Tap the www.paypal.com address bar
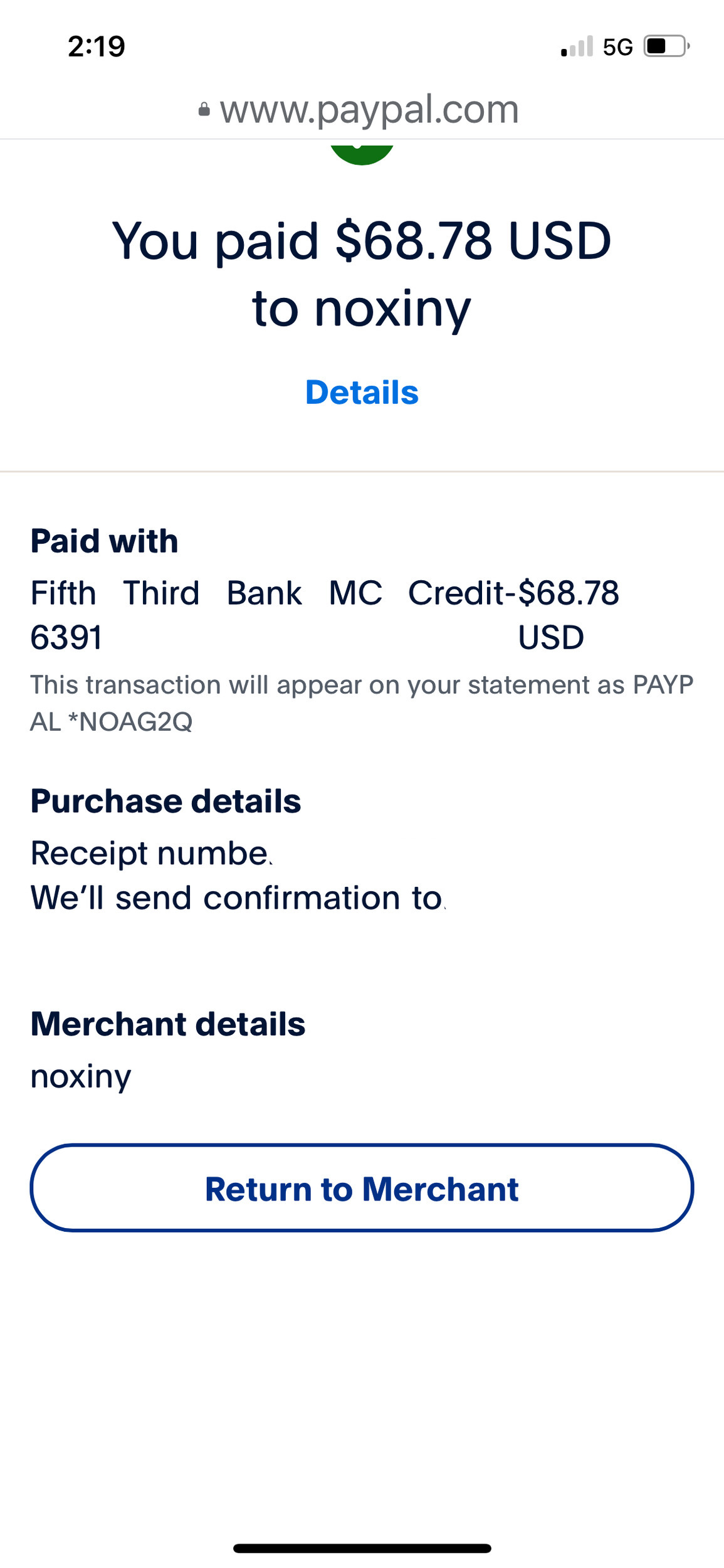 point(362,110)
